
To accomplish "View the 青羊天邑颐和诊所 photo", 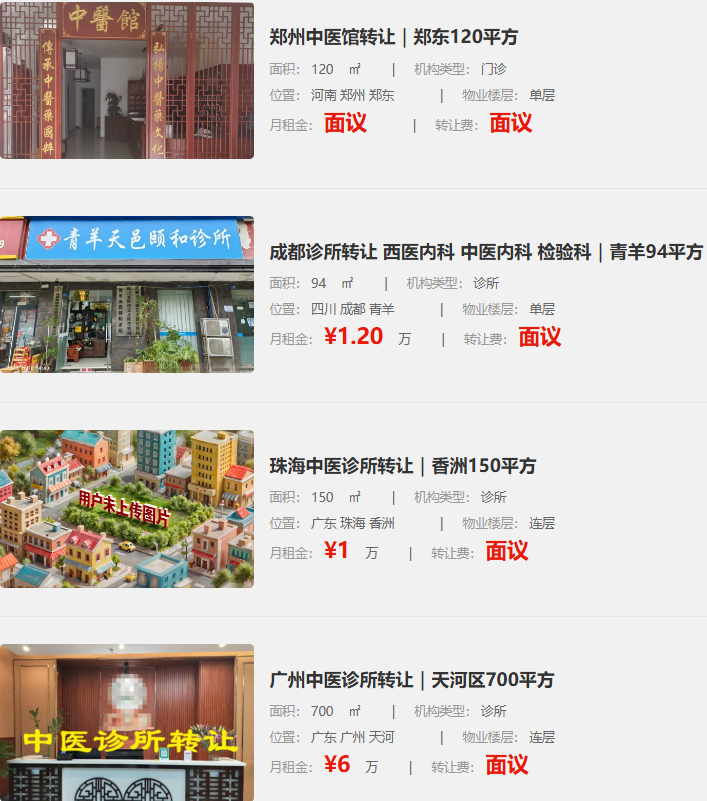I will click(x=127, y=294).
